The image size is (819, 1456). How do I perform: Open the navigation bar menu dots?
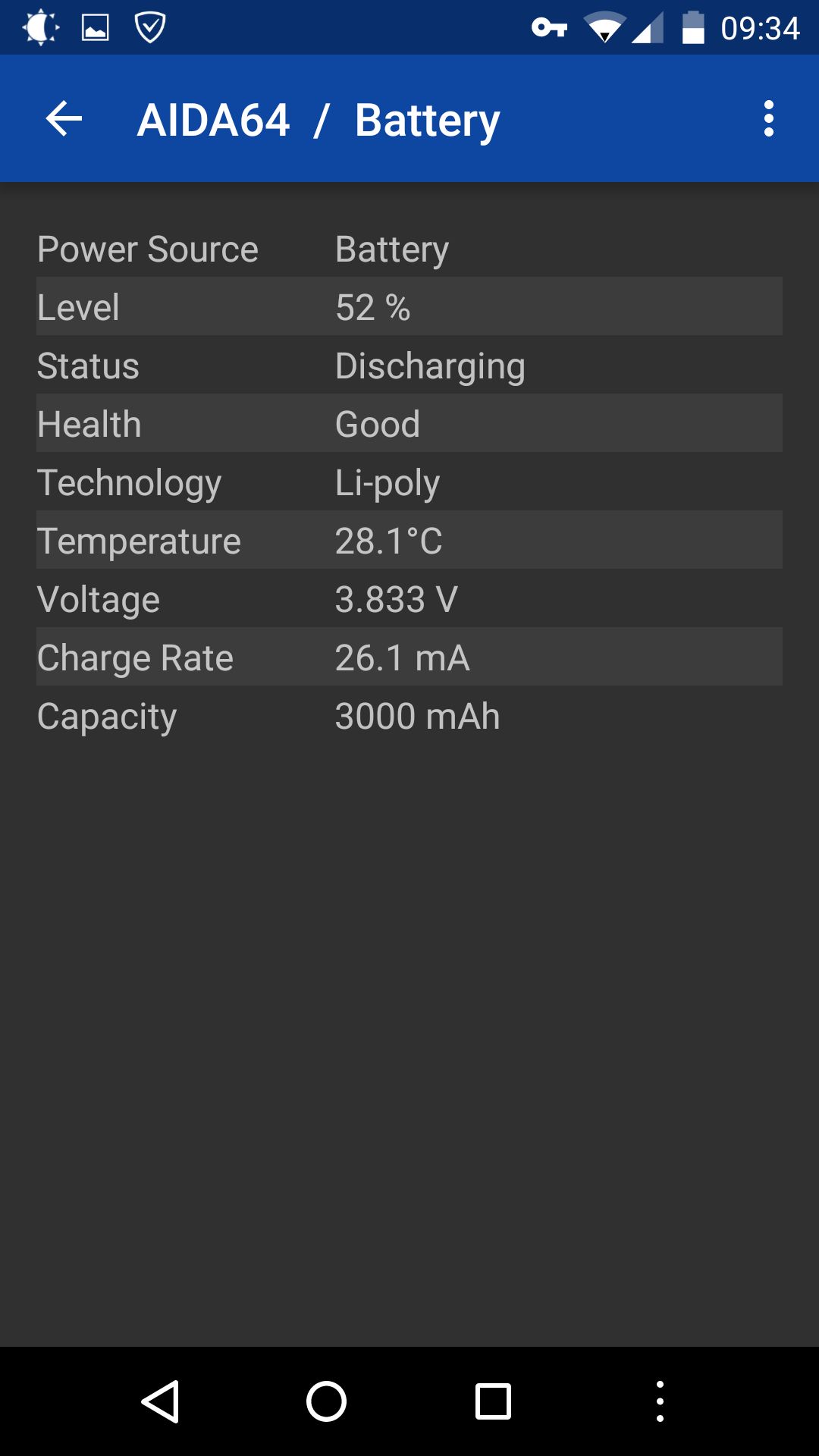pos(660,1401)
